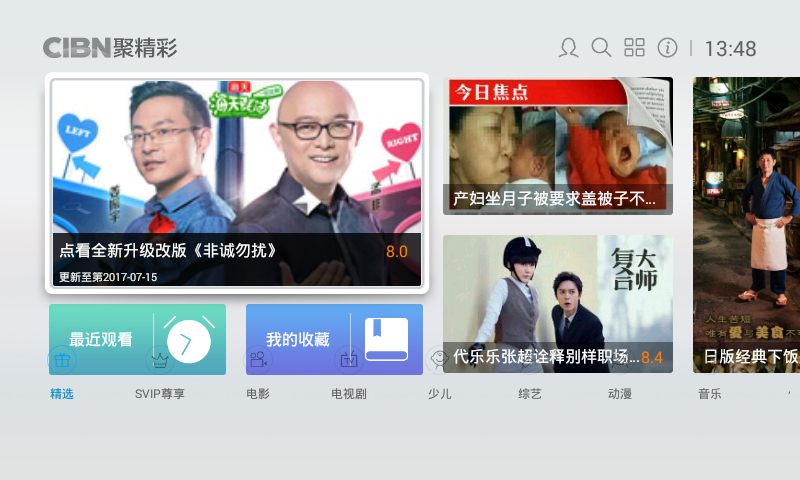Open 我的收藏 favorites
Screen dimensions: 800x480
coord(334,339)
